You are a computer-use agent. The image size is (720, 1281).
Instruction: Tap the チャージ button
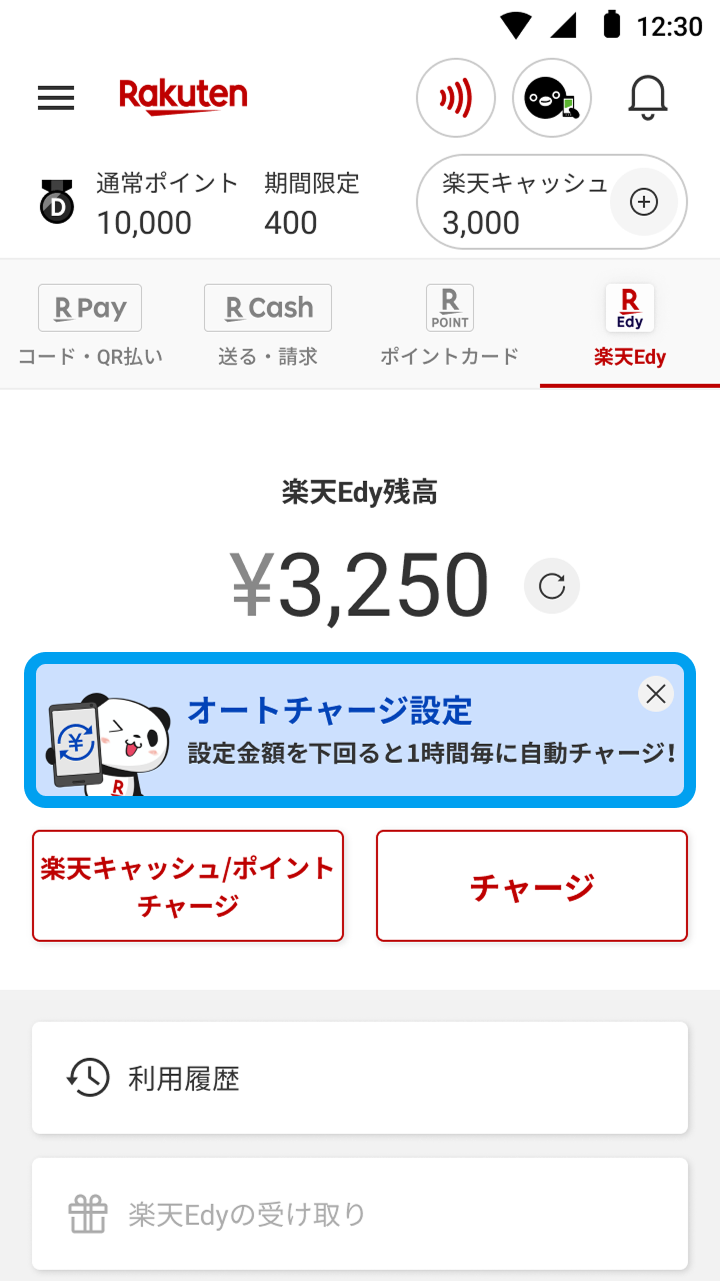click(x=532, y=886)
